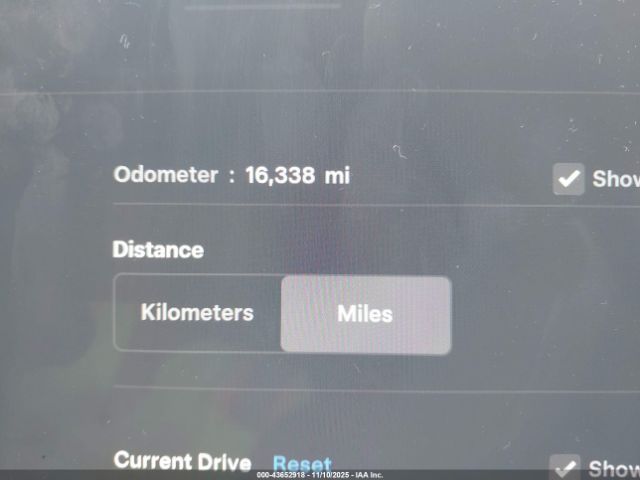
Task: Switch distance units to Kilometers
Action: pos(197,313)
